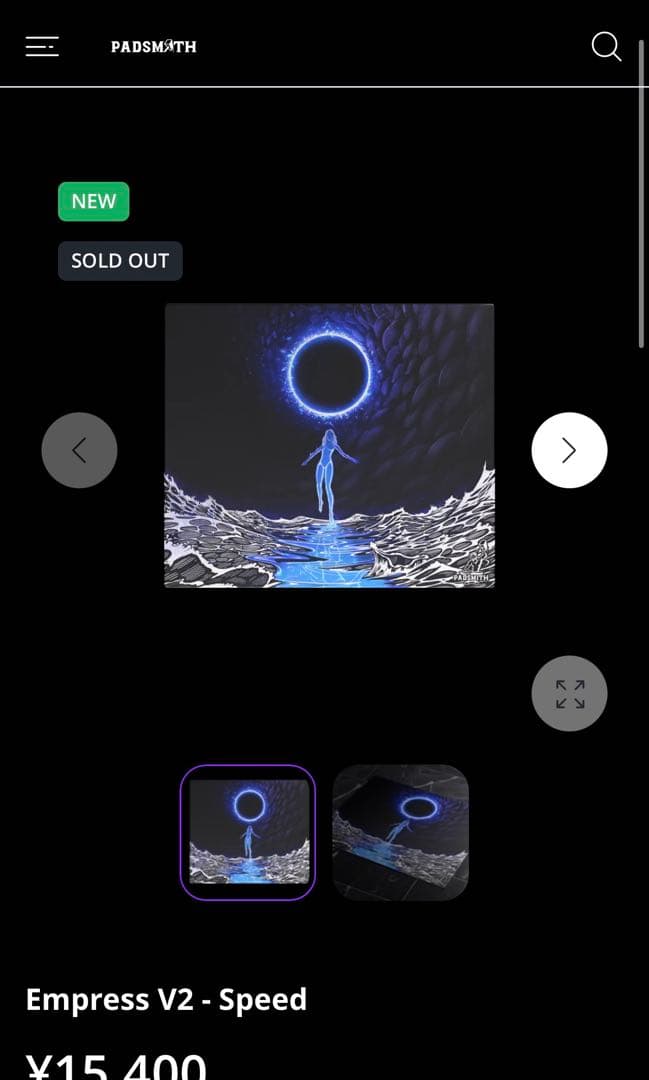The height and width of the screenshot is (1080, 649).
Task: Select the second angled-view thumbnail
Action: pyautogui.click(x=400, y=832)
